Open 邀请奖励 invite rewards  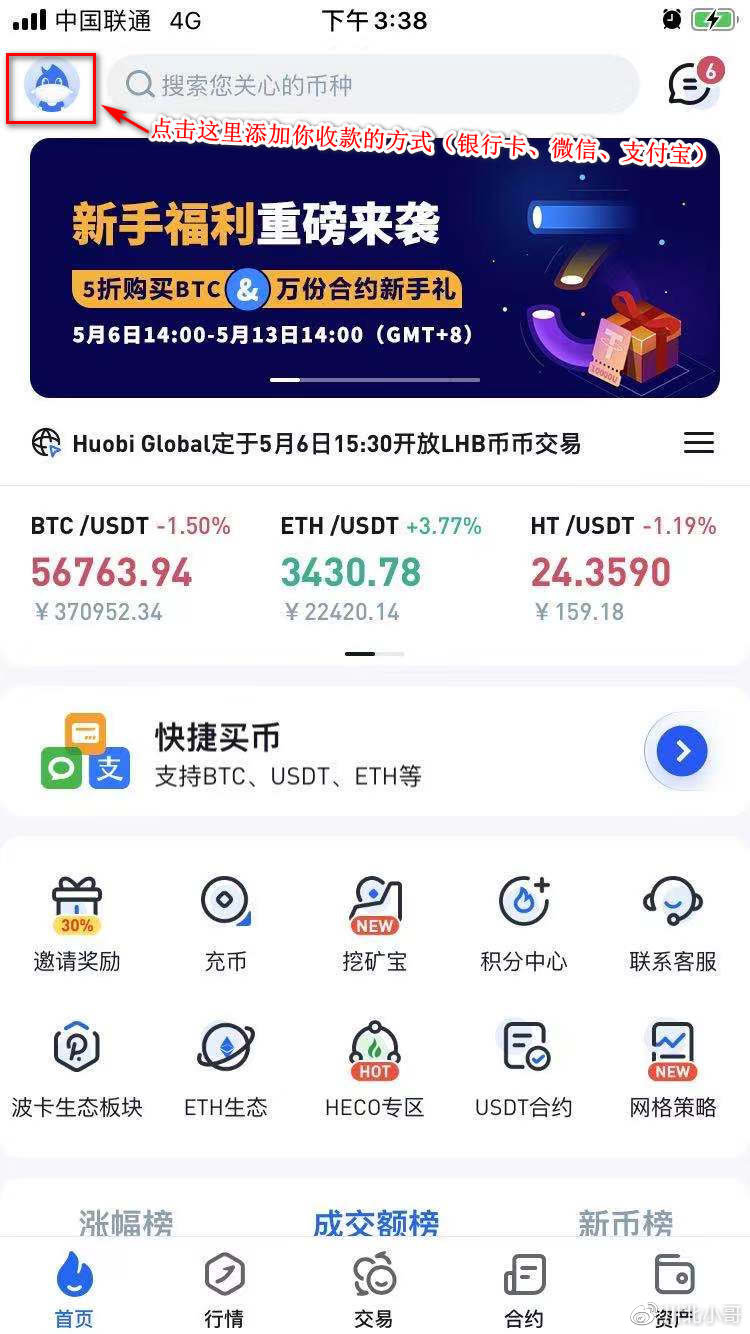click(77, 922)
